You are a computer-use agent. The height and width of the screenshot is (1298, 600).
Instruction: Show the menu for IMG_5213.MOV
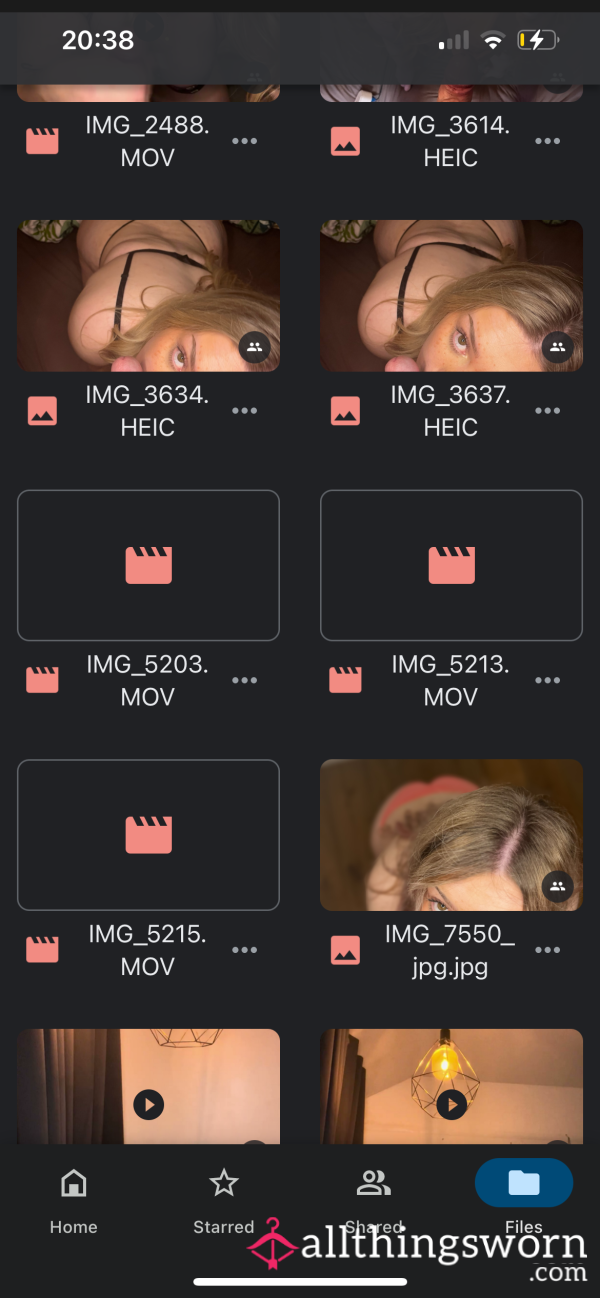click(547, 680)
